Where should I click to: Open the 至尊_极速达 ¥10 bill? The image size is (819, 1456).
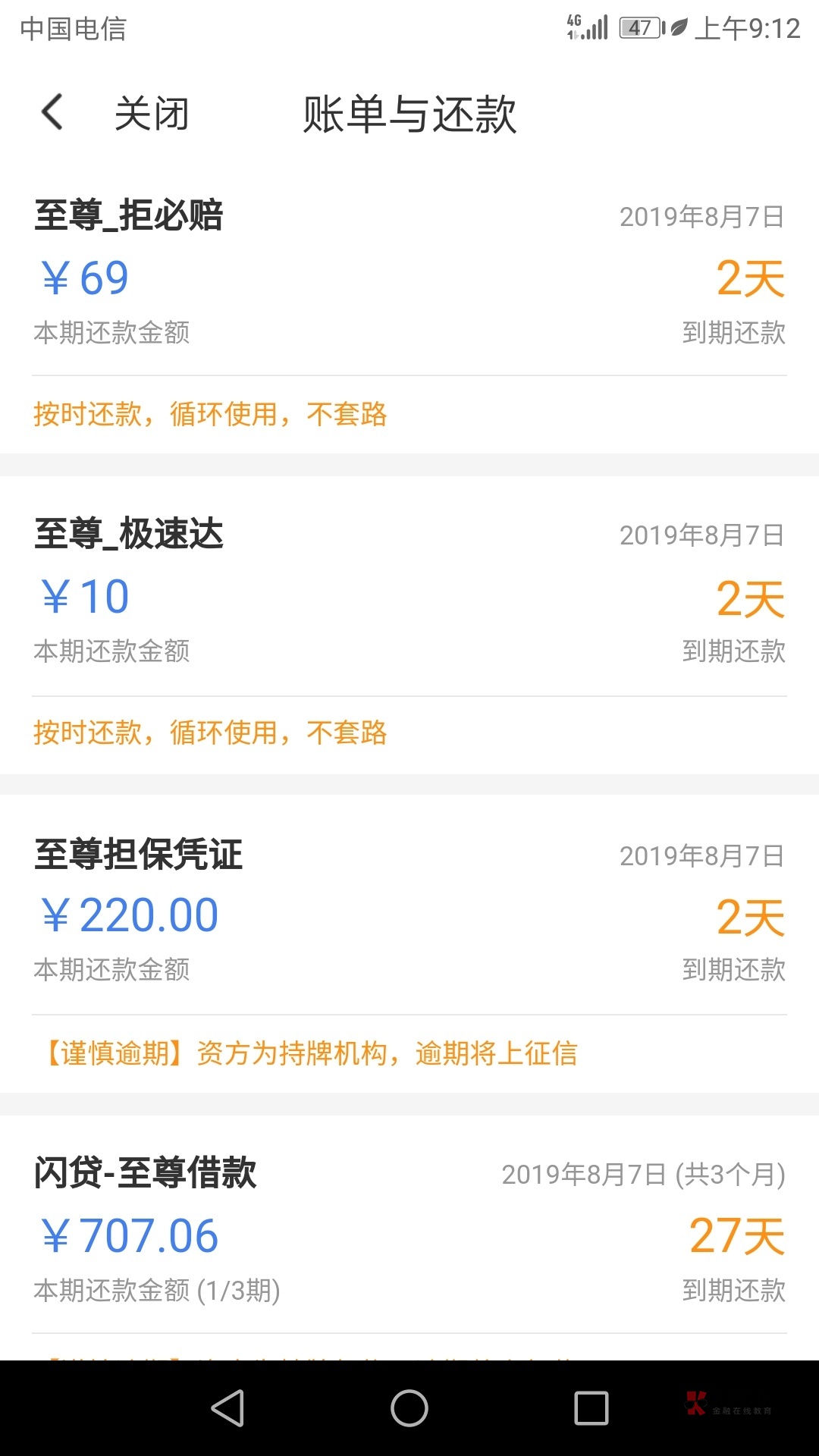pos(409,595)
